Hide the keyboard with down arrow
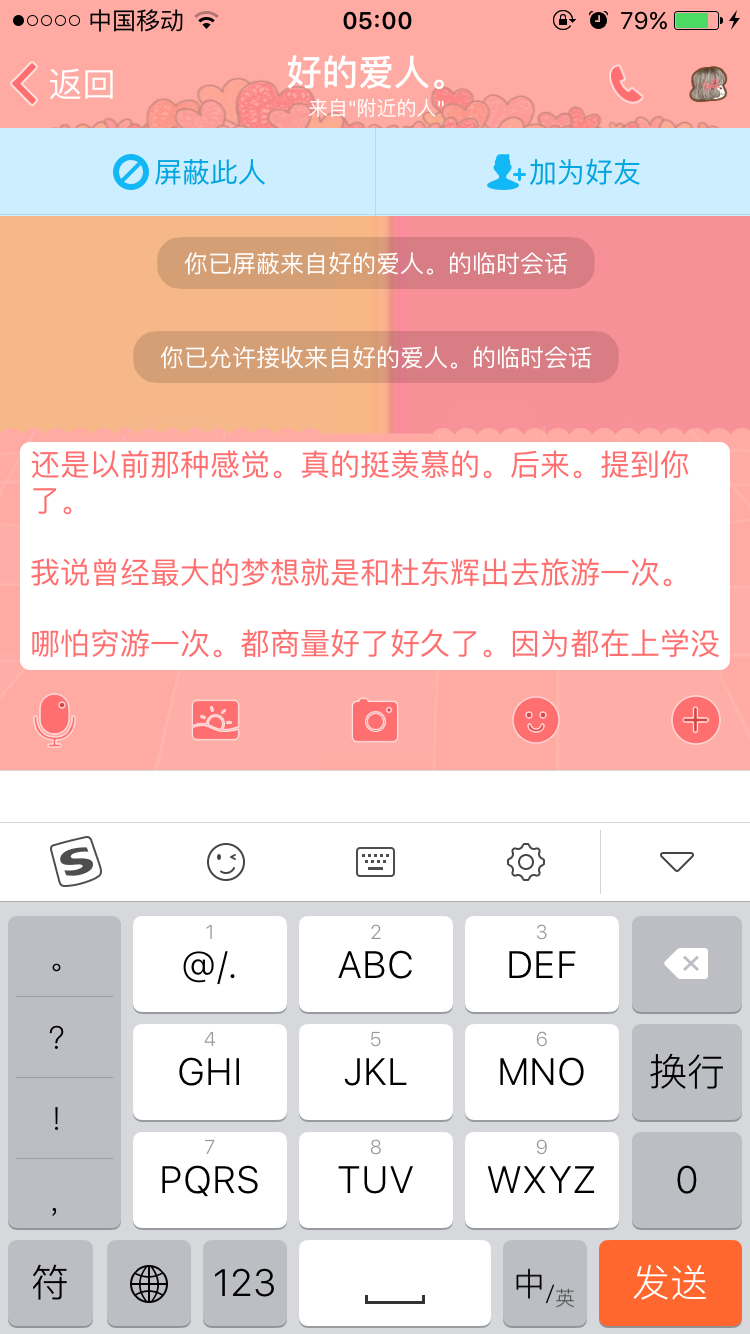Viewport: 750px width, 1334px height. point(677,861)
